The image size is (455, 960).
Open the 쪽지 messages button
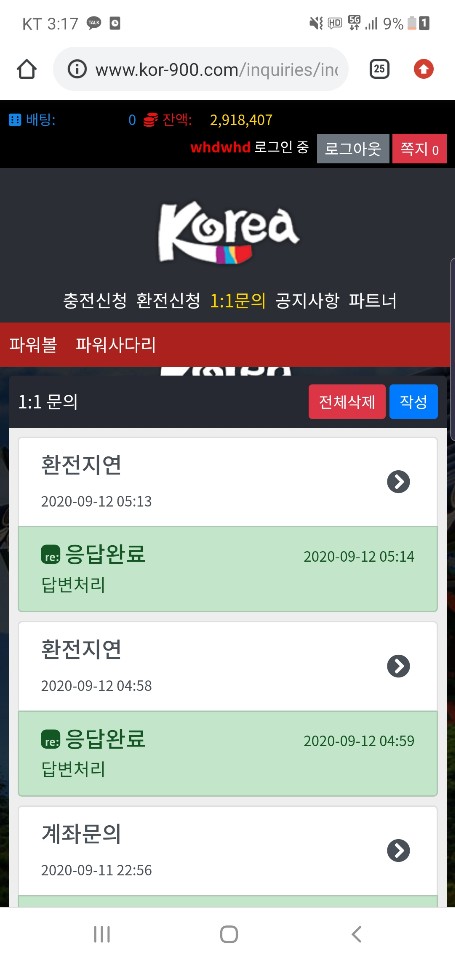click(419, 148)
